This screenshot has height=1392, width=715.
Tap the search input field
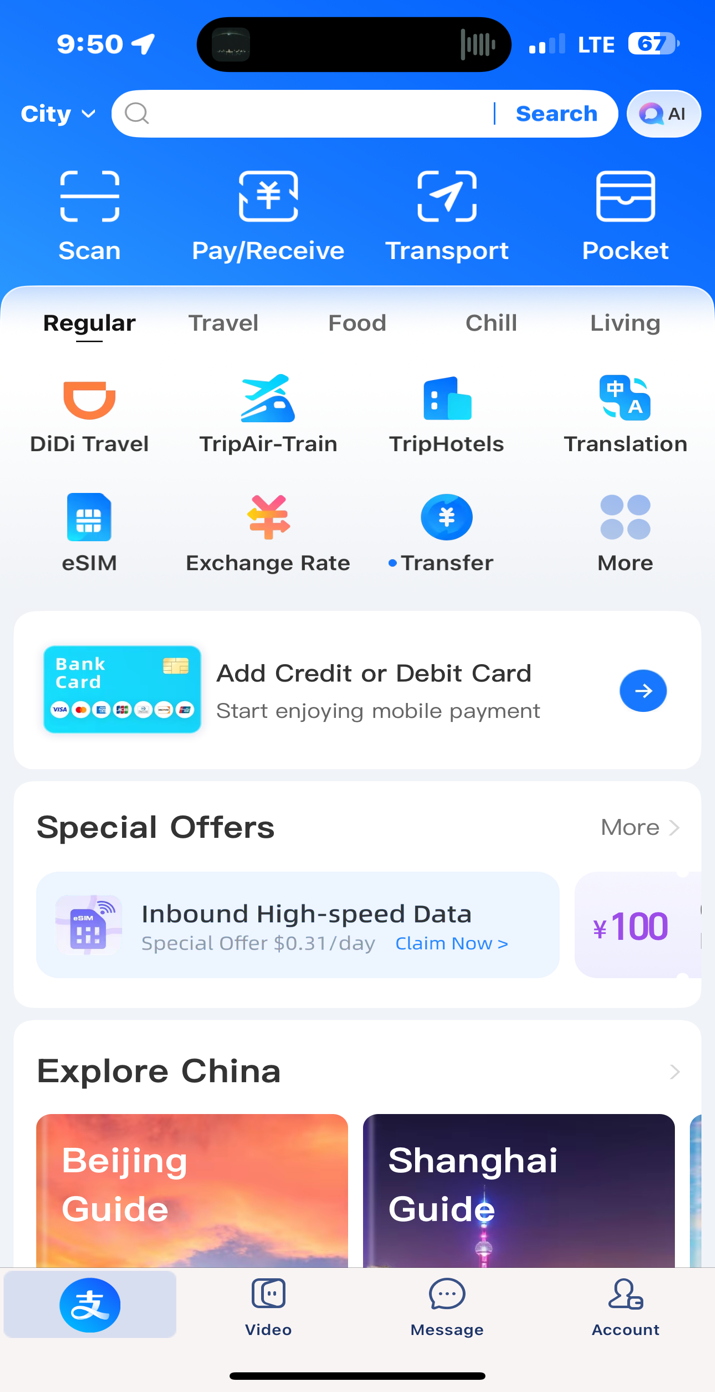point(310,114)
